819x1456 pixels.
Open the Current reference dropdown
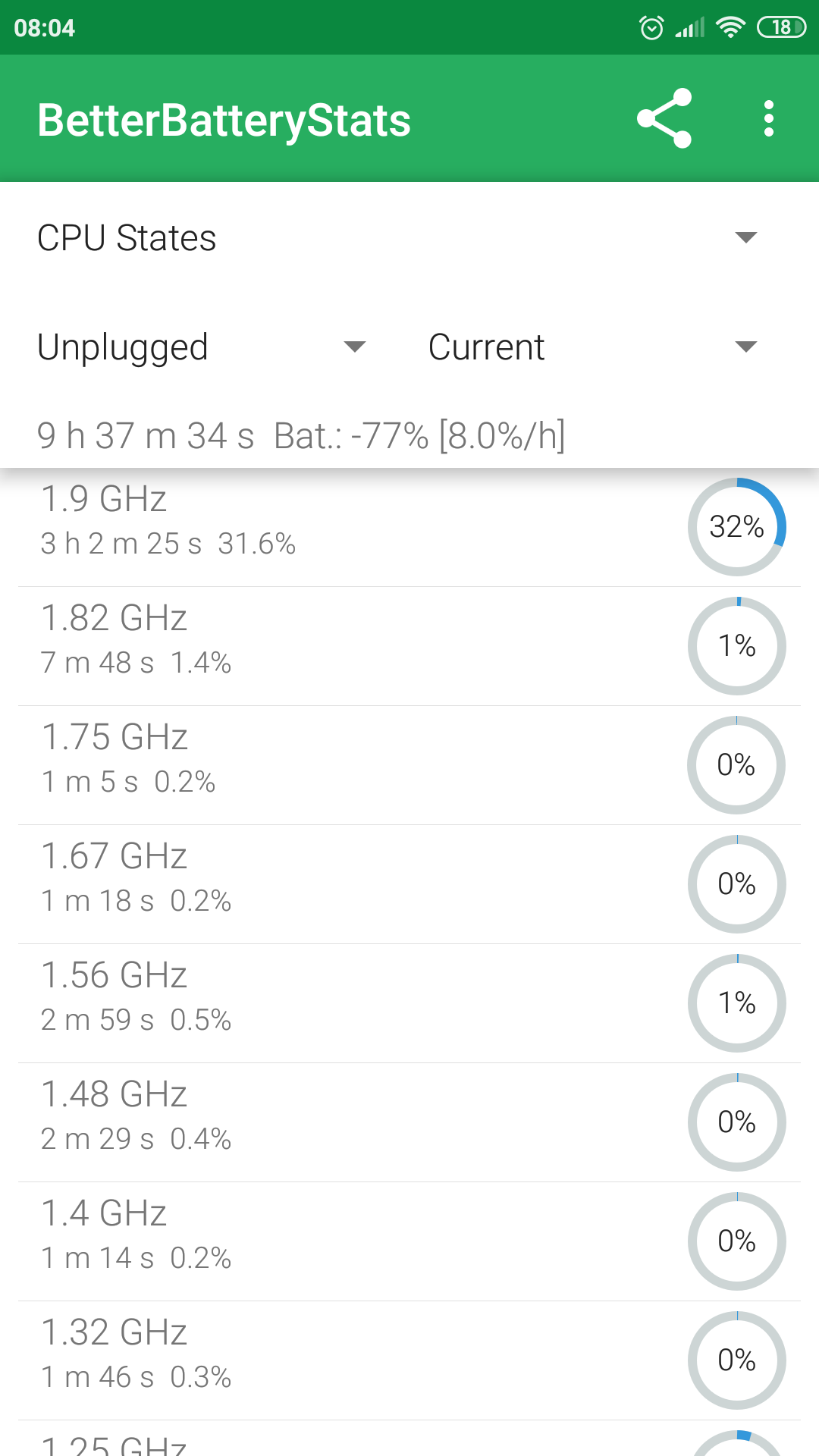click(x=593, y=347)
